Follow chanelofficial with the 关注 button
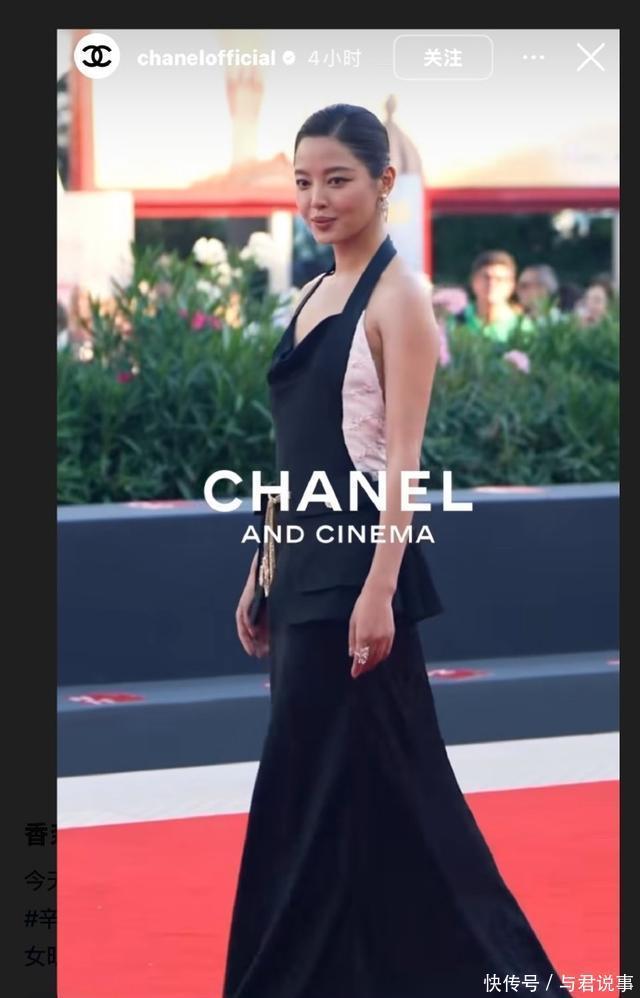The height and width of the screenshot is (998, 640). [x=443, y=57]
